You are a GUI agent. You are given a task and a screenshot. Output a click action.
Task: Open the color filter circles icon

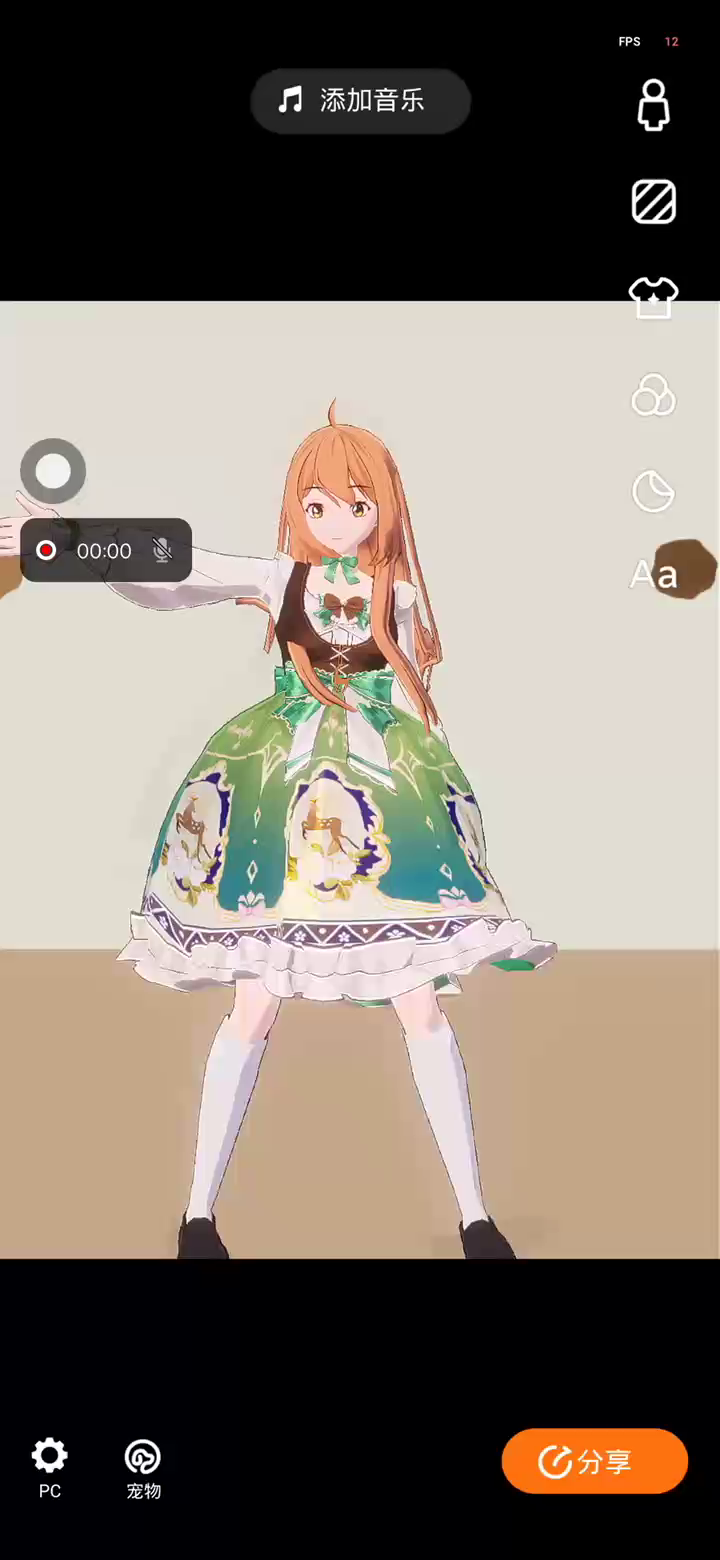(654, 395)
